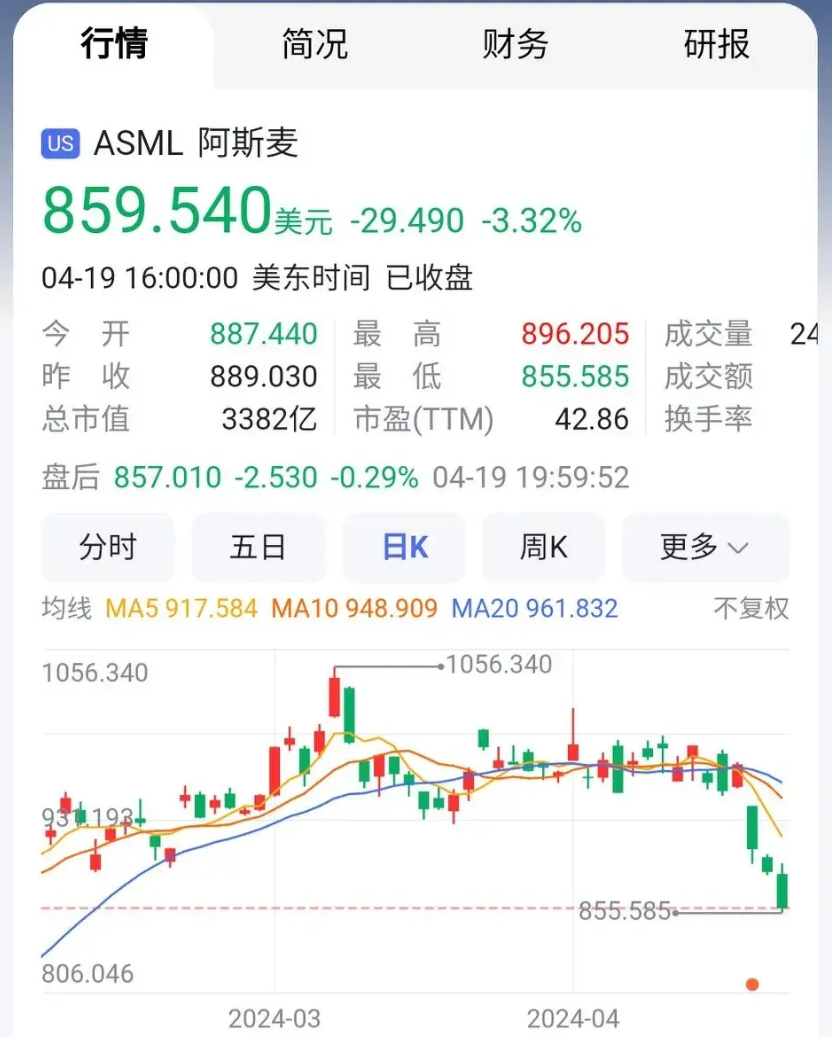Click the highest price value 896.205
832x1037 pixels.
(574, 334)
